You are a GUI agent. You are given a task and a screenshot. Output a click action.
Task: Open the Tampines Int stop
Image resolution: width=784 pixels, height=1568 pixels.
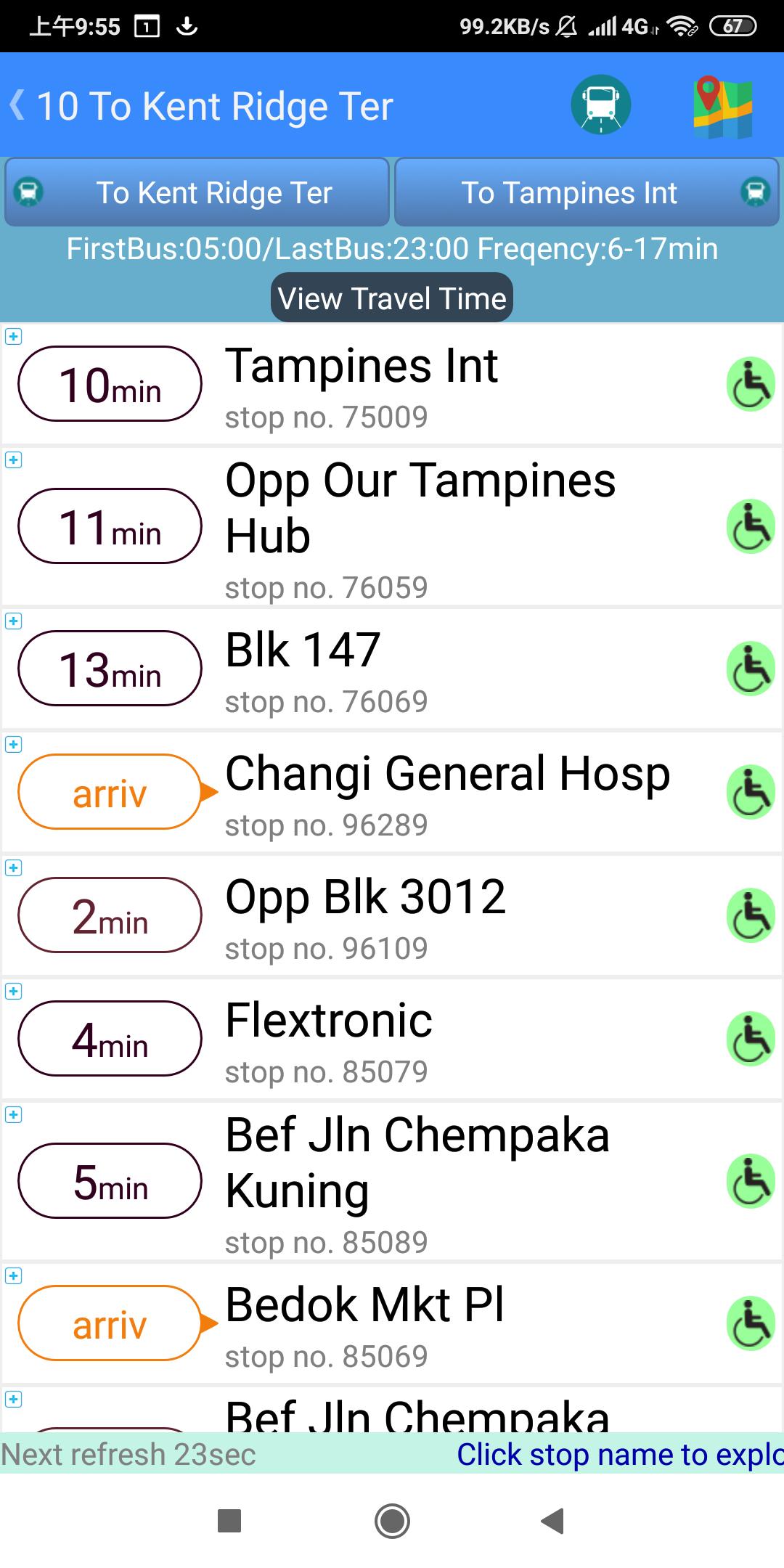[x=362, y=367]
